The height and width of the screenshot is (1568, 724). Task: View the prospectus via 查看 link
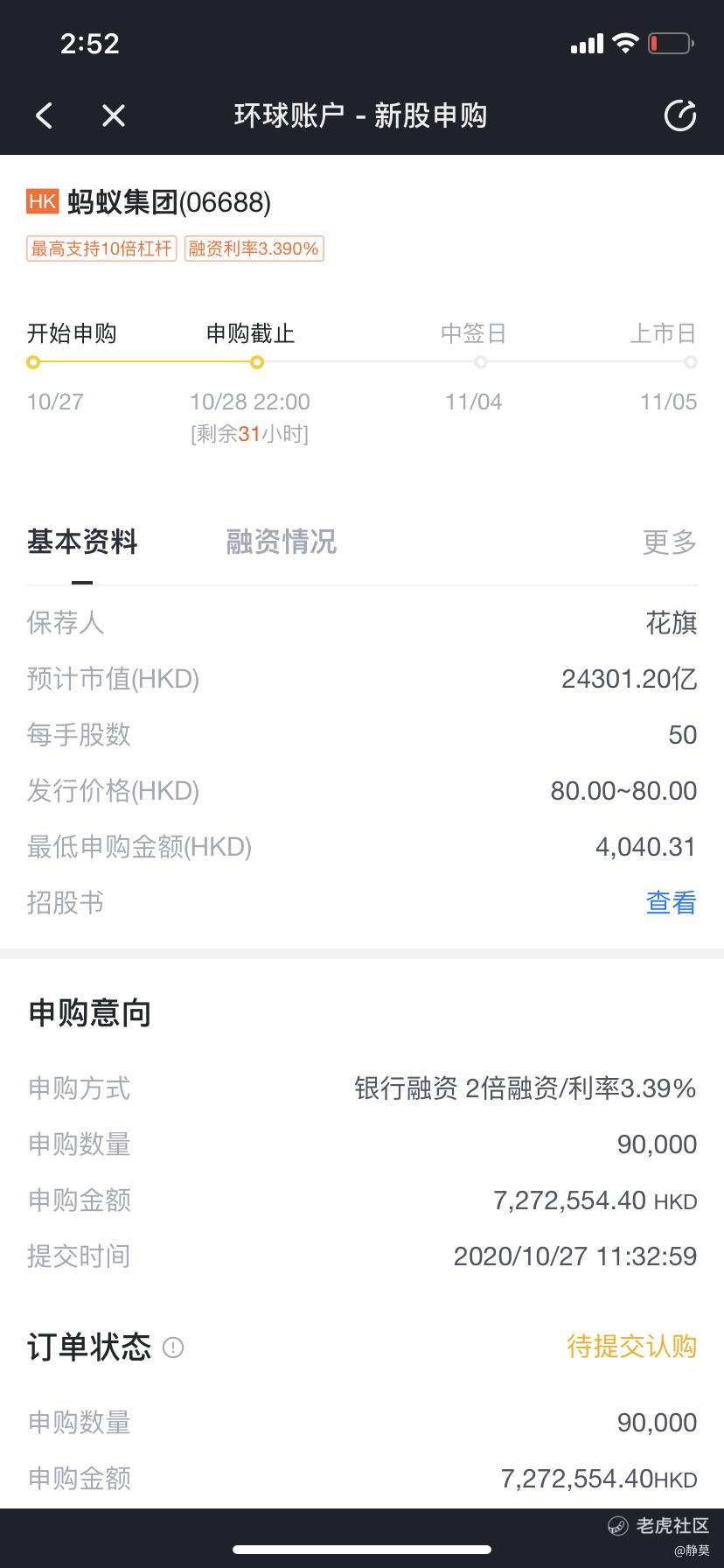(x=671, y=902)
